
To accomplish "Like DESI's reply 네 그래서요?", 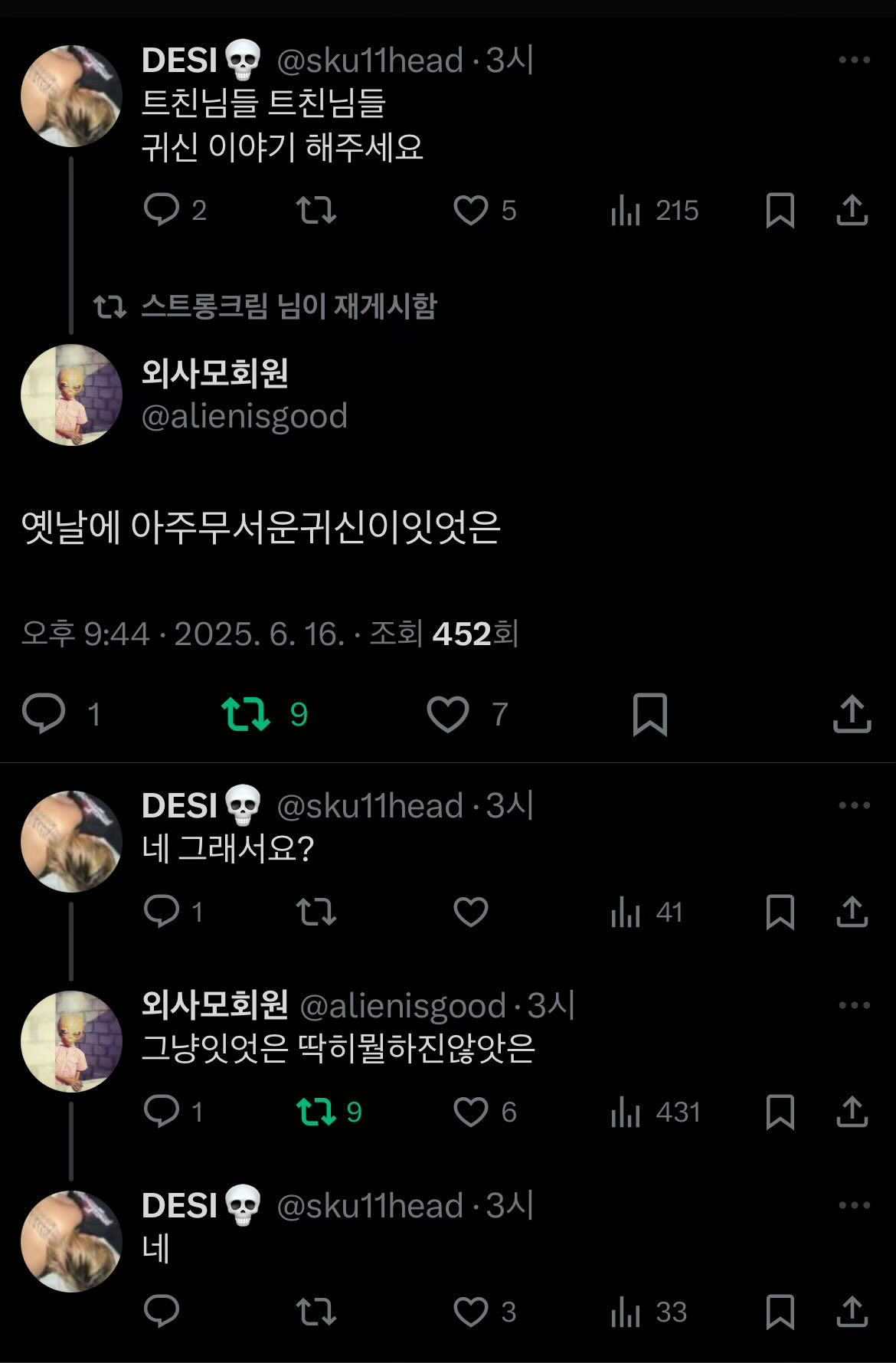I will (x=470, y=912).
